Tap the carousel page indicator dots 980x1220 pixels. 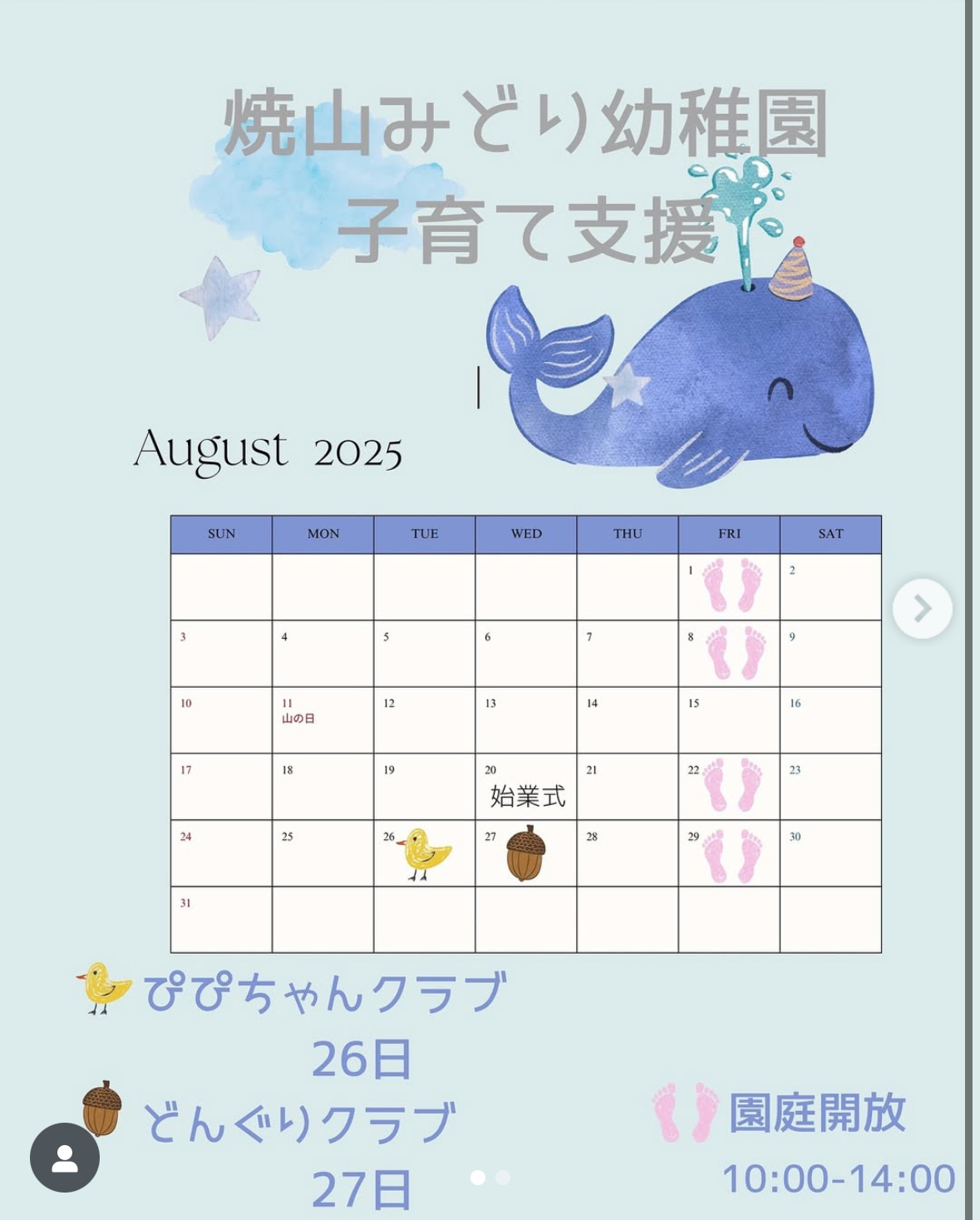[x=490, y=1178]
